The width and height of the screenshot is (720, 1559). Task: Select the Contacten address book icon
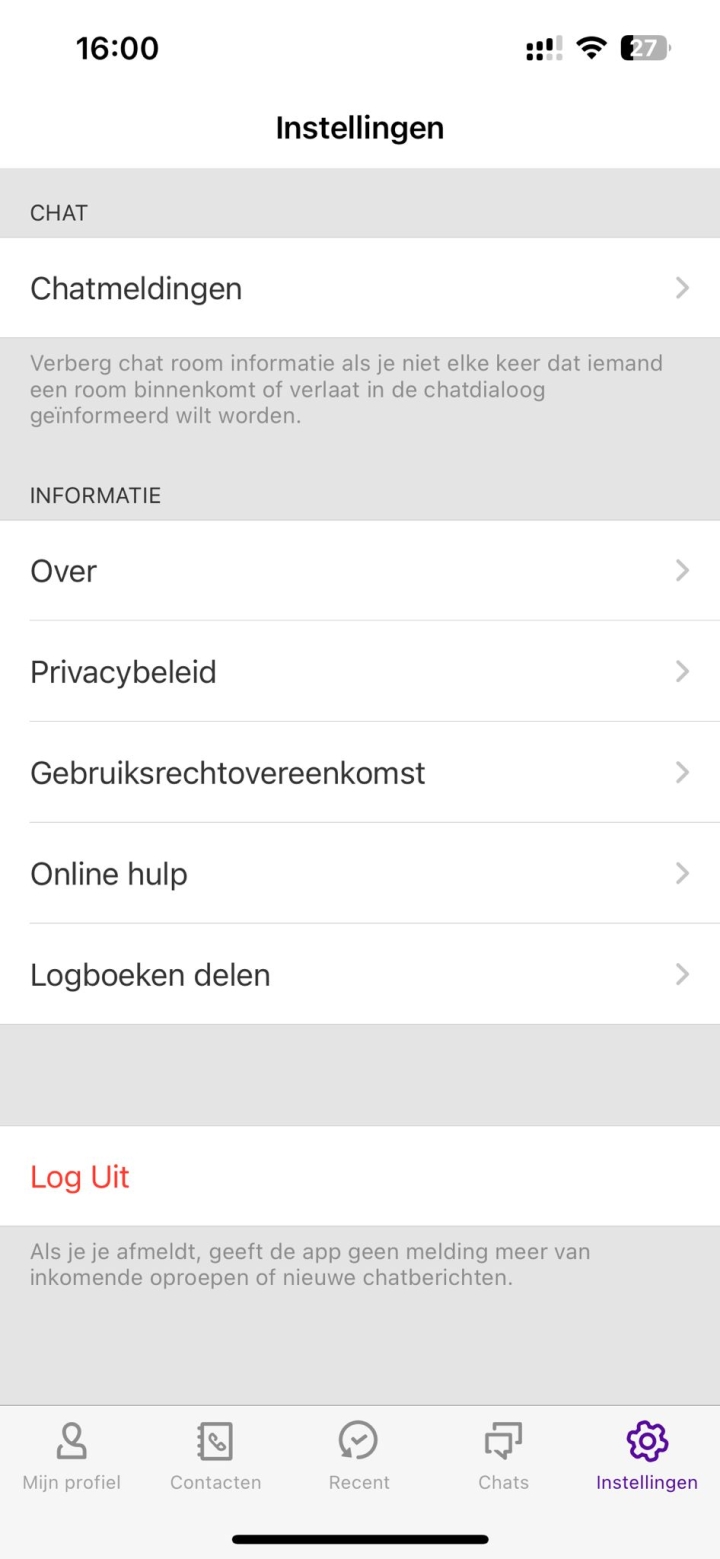[x=215, y=1441]
